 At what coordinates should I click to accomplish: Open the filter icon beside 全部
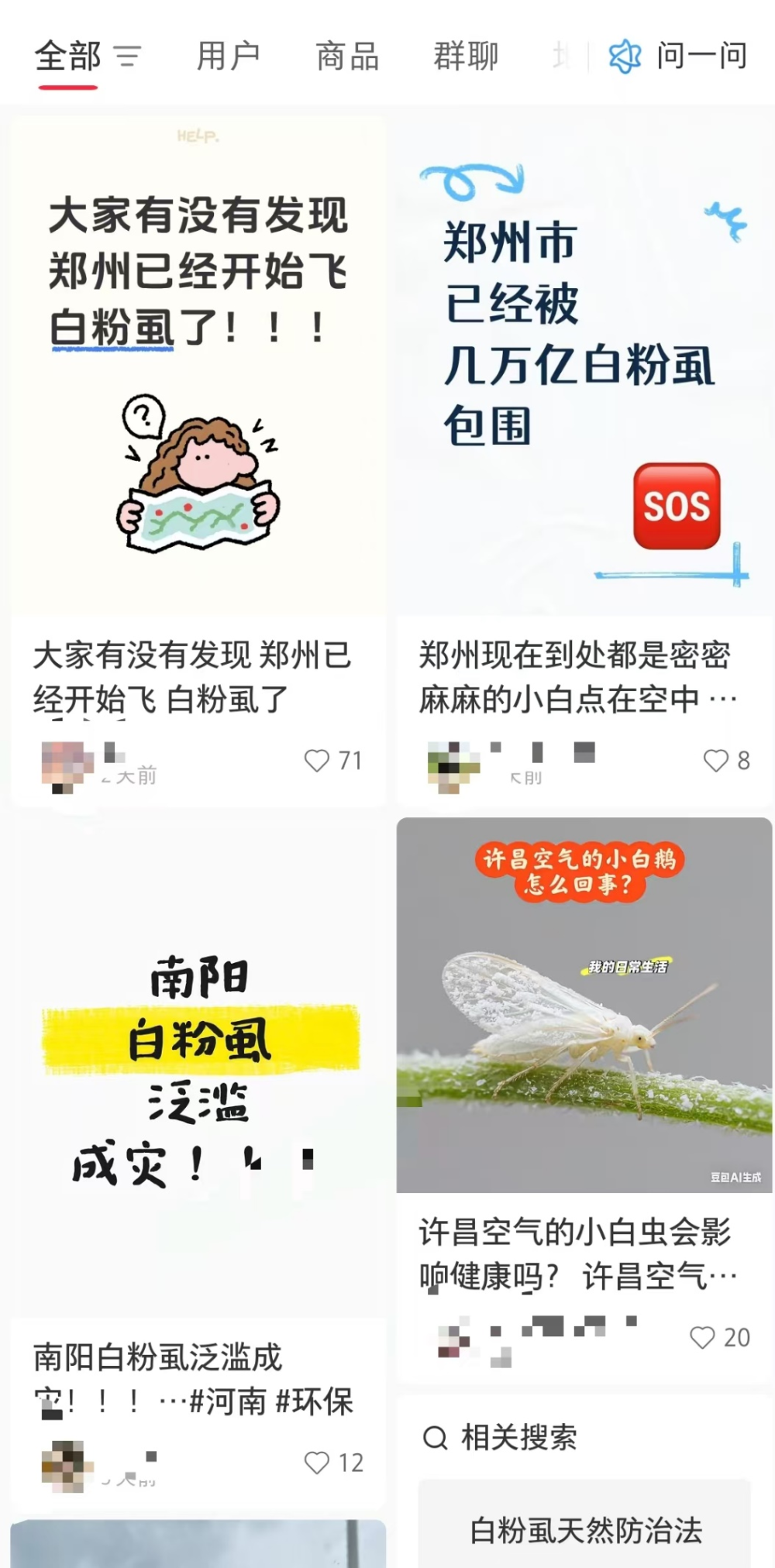[128, 57]
